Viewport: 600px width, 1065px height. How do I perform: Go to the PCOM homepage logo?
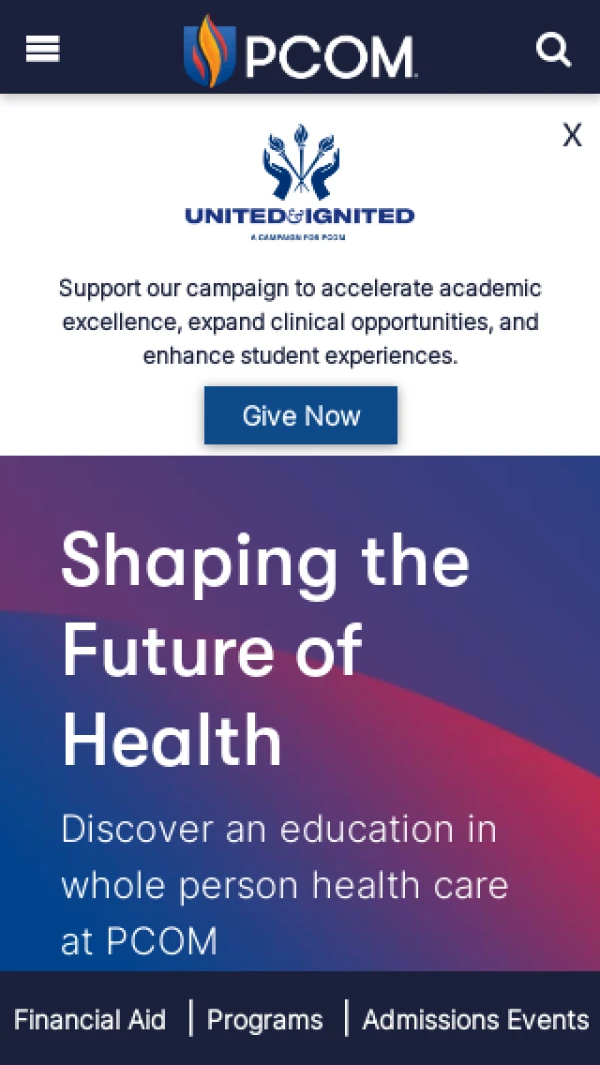coord(300,52)
